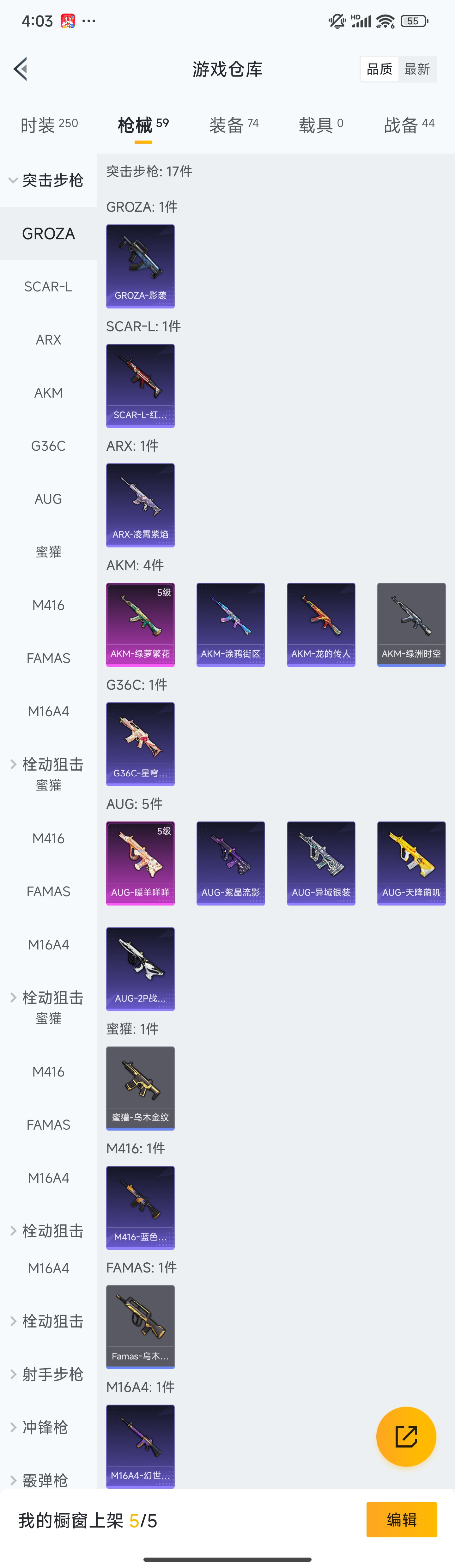Sort by 最新
The image size is (455, 1568).
point(417,70)
